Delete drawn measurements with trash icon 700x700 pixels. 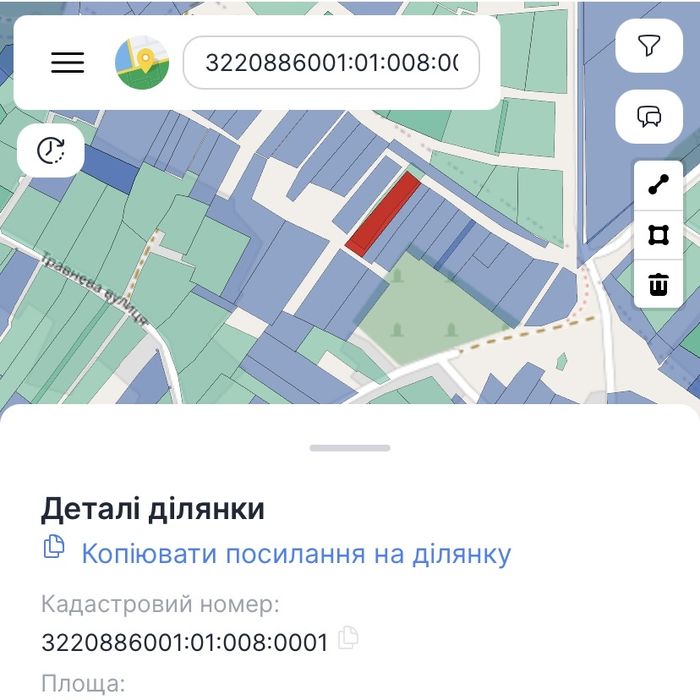coord(658,284)
